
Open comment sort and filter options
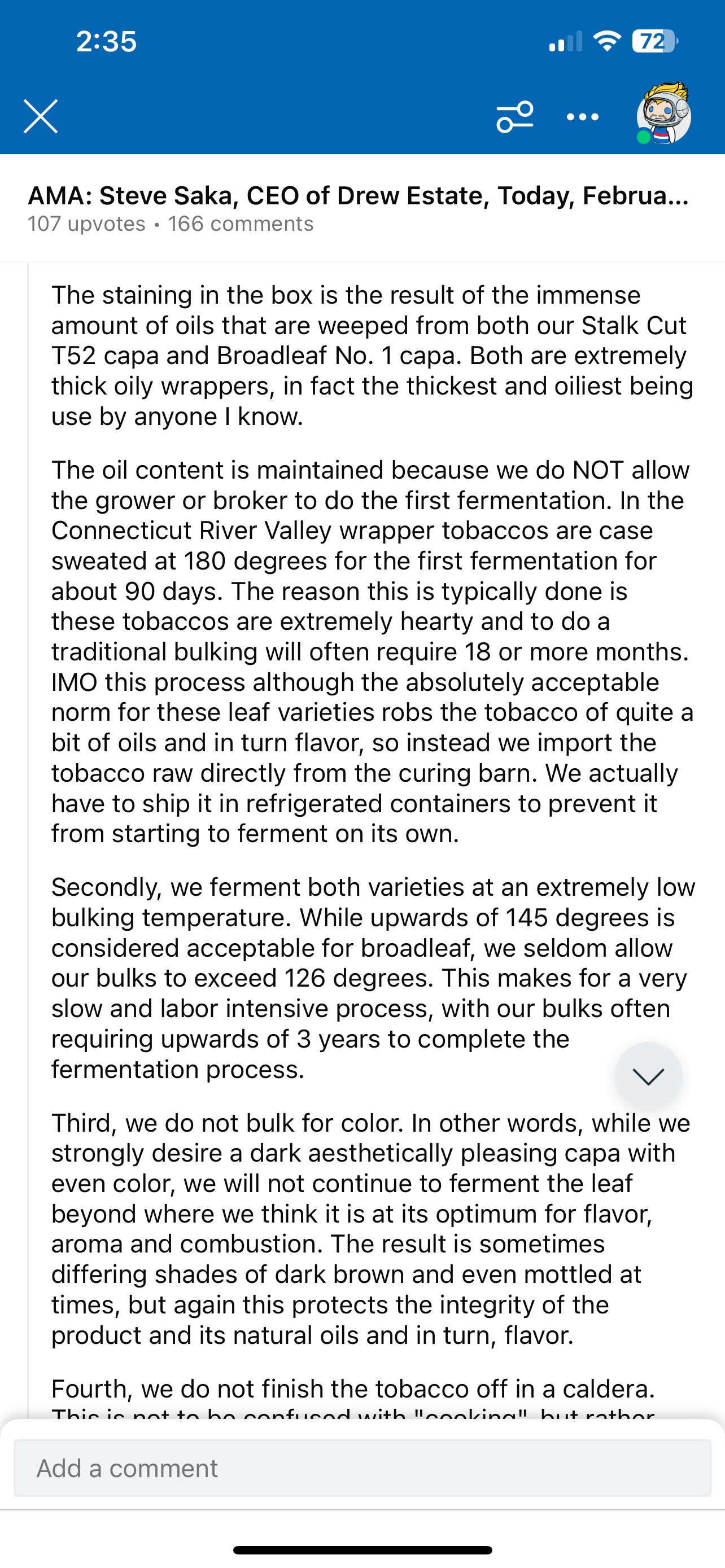point(514,117)
